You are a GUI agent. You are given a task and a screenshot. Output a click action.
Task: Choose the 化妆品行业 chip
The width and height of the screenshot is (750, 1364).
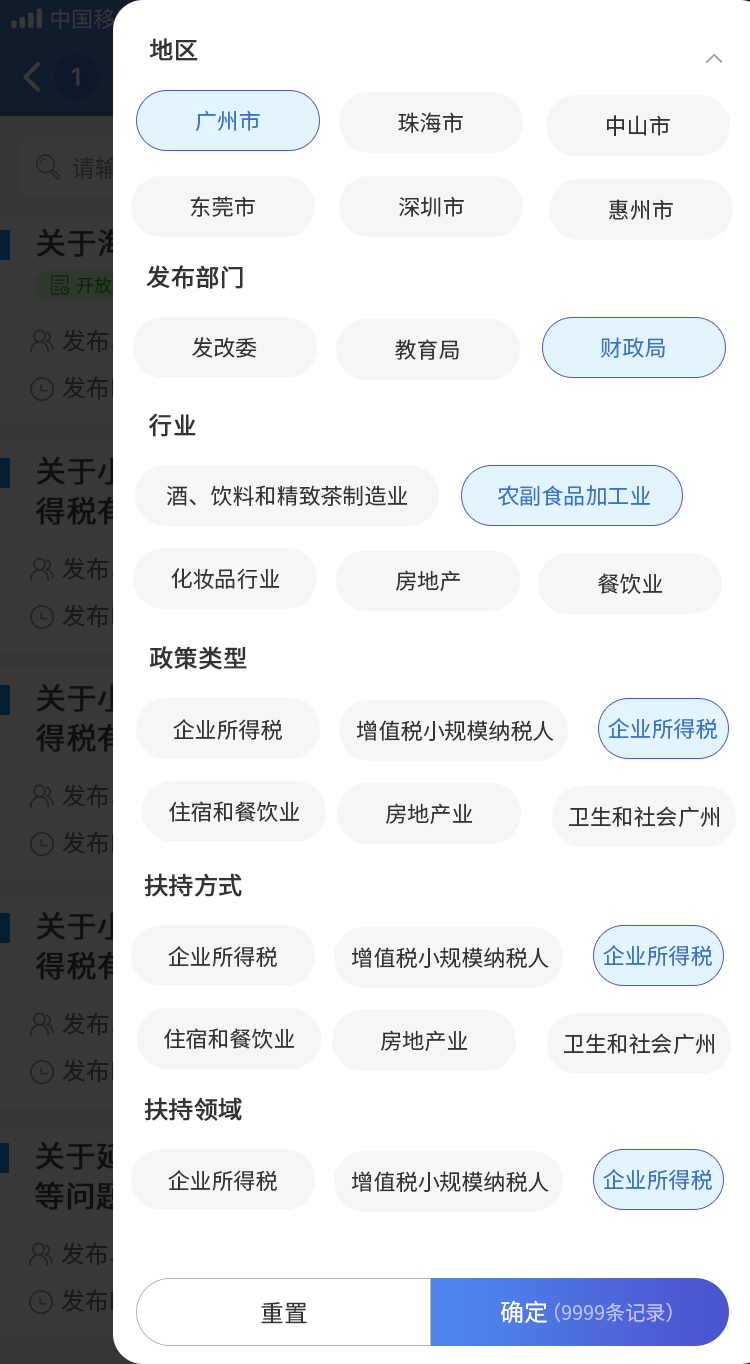pyautogui.click(x=225, y=579)
